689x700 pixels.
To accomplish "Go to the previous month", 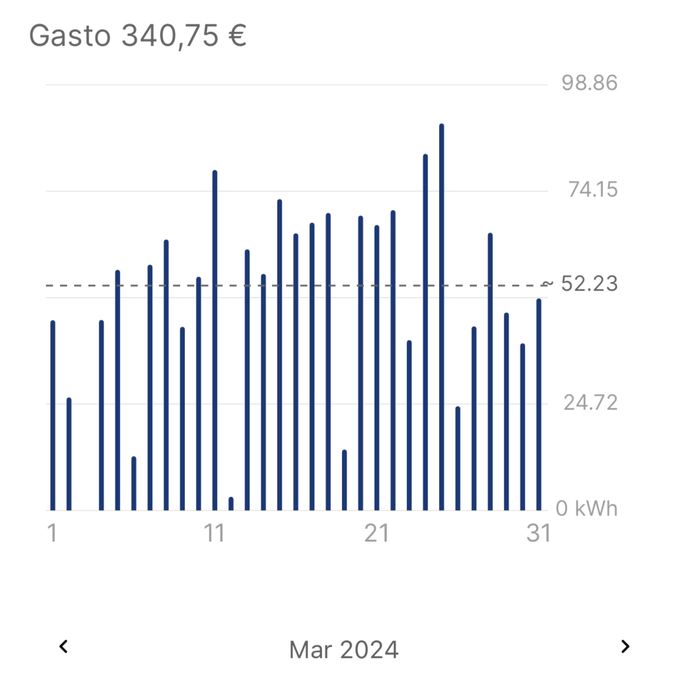I will [x=64, y=646].
